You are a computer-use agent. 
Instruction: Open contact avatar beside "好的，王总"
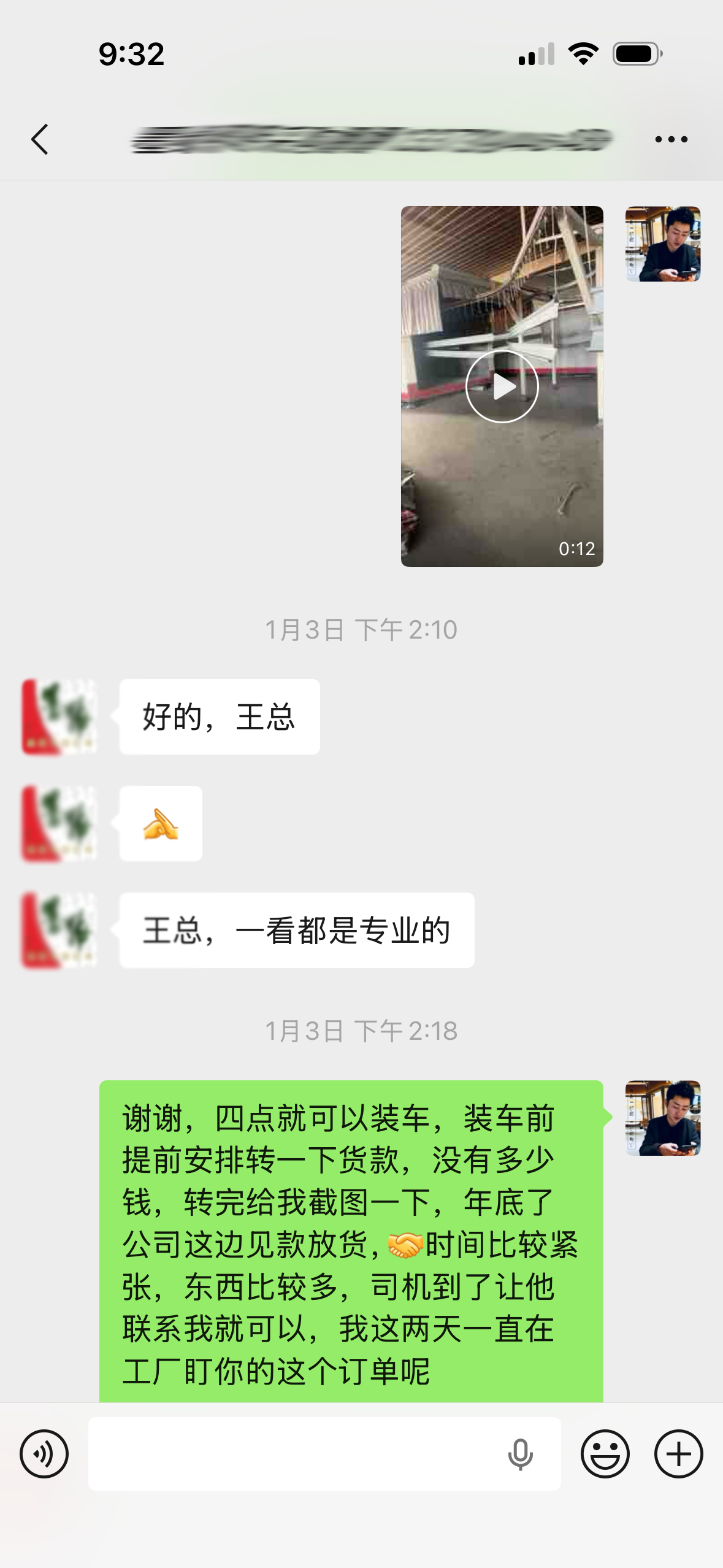pos(59,717)
